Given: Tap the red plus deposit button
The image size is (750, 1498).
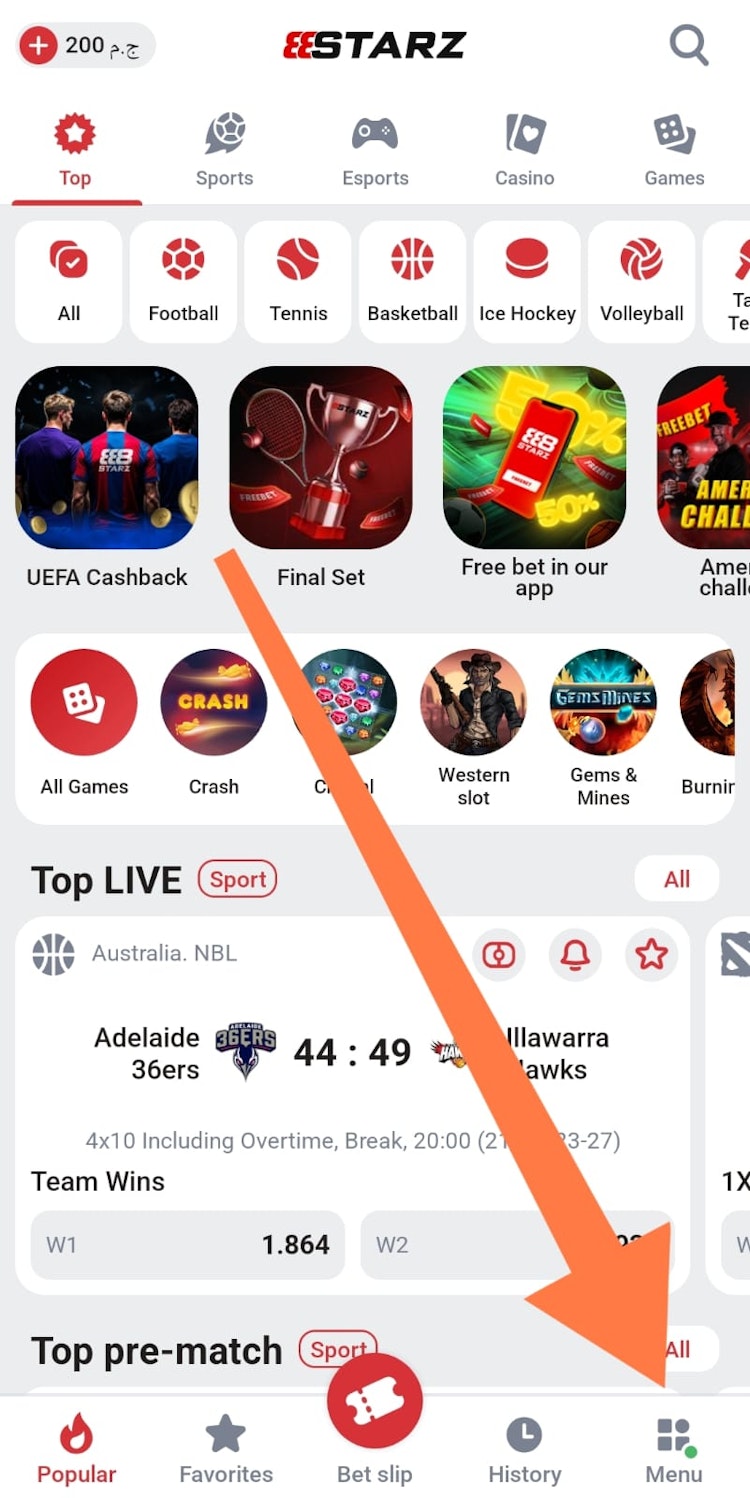Looking at the screenshot, I should 39,45.
